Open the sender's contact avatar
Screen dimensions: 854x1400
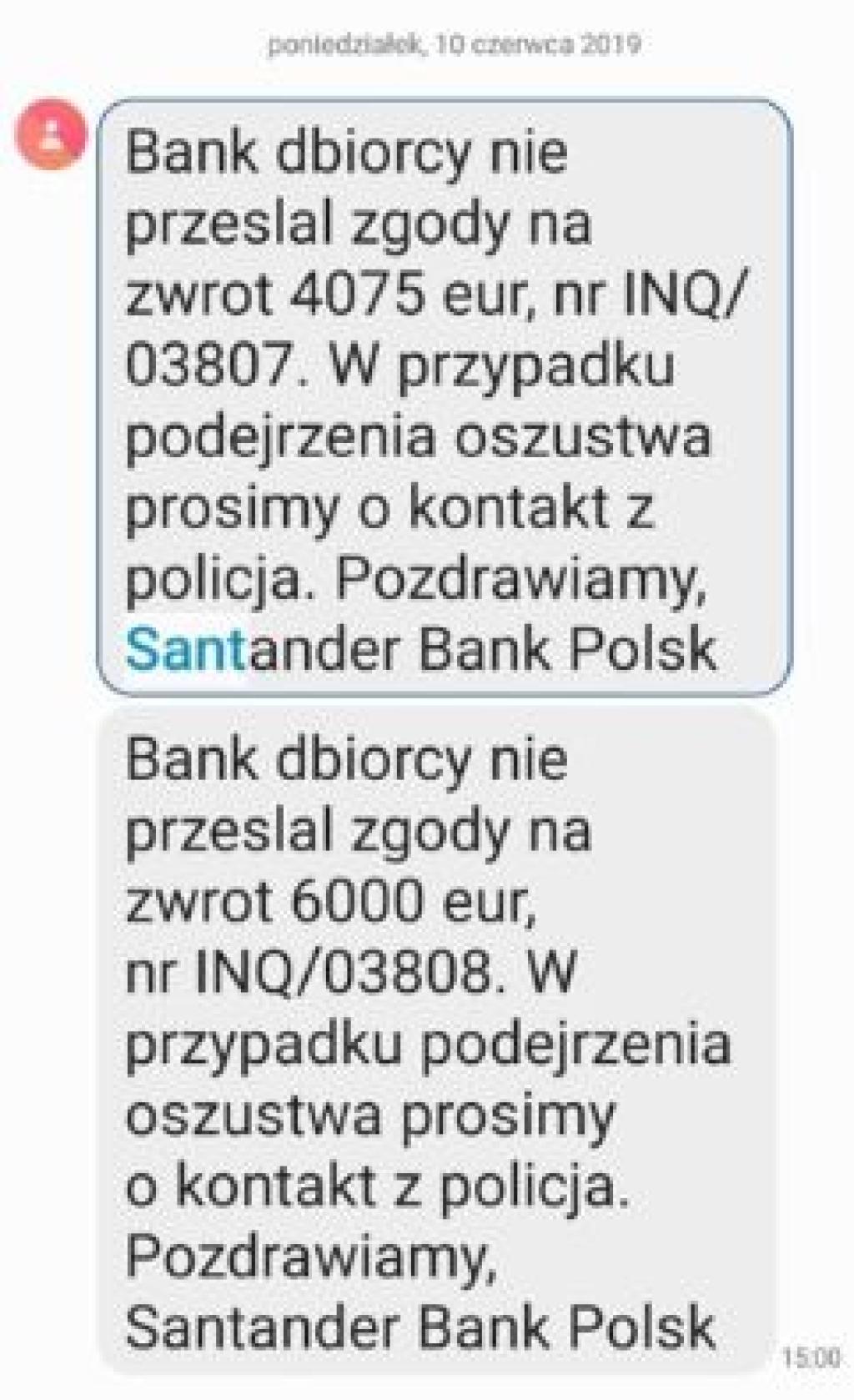click(x=52, y=133)
